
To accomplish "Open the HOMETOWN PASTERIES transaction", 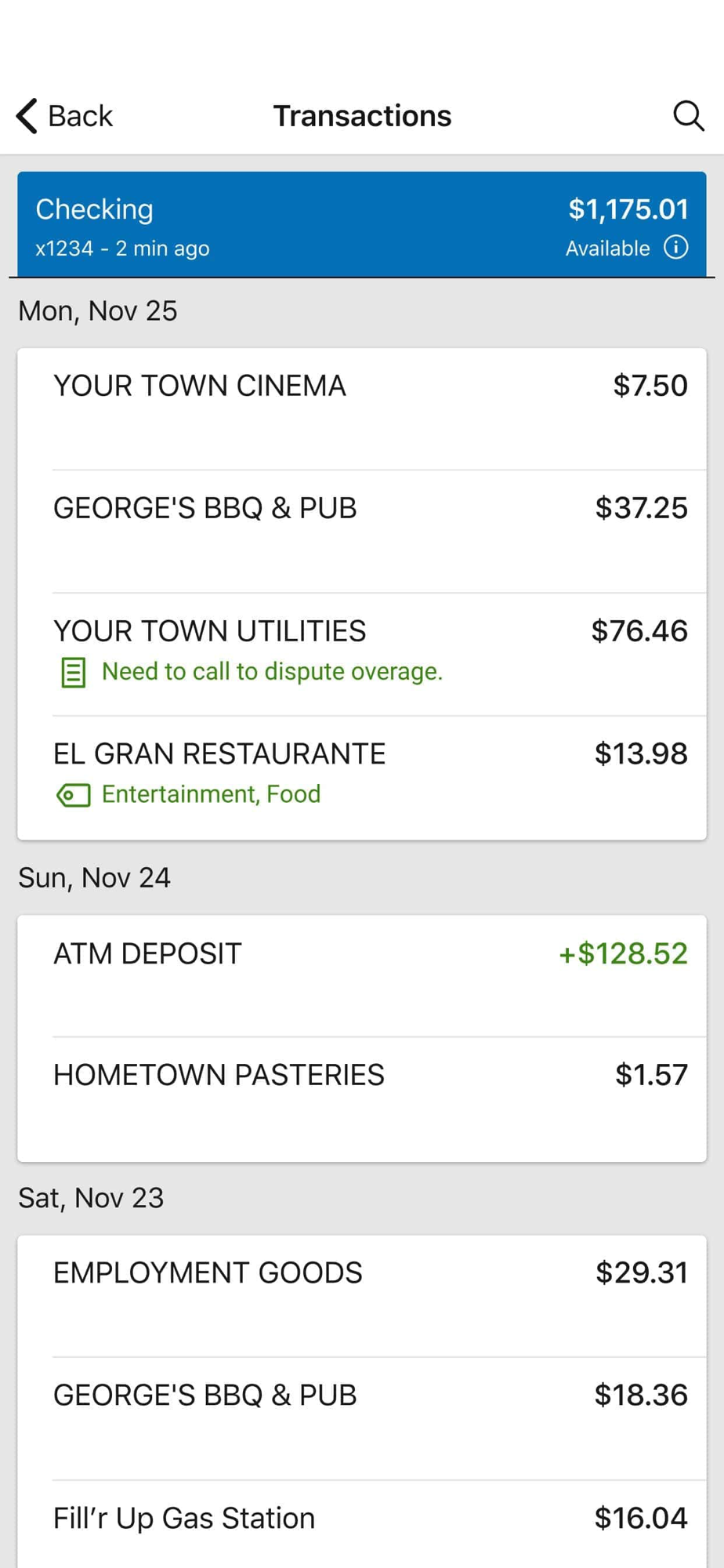I will [361, 1096].
